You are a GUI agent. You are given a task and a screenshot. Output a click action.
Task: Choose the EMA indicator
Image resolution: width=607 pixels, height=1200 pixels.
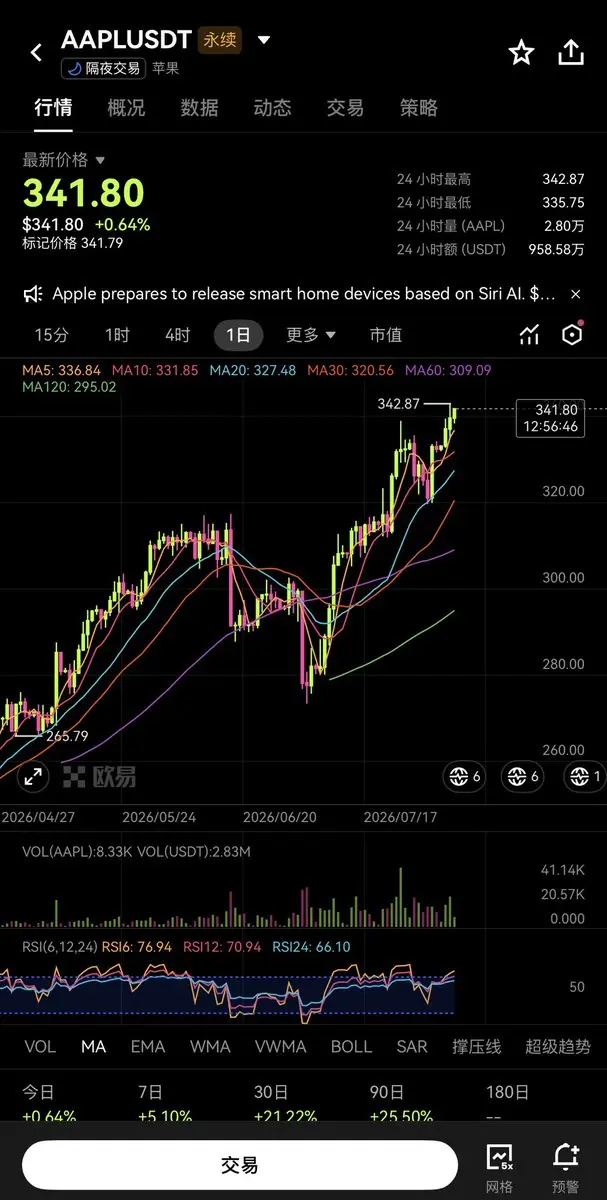point(148,1047)
